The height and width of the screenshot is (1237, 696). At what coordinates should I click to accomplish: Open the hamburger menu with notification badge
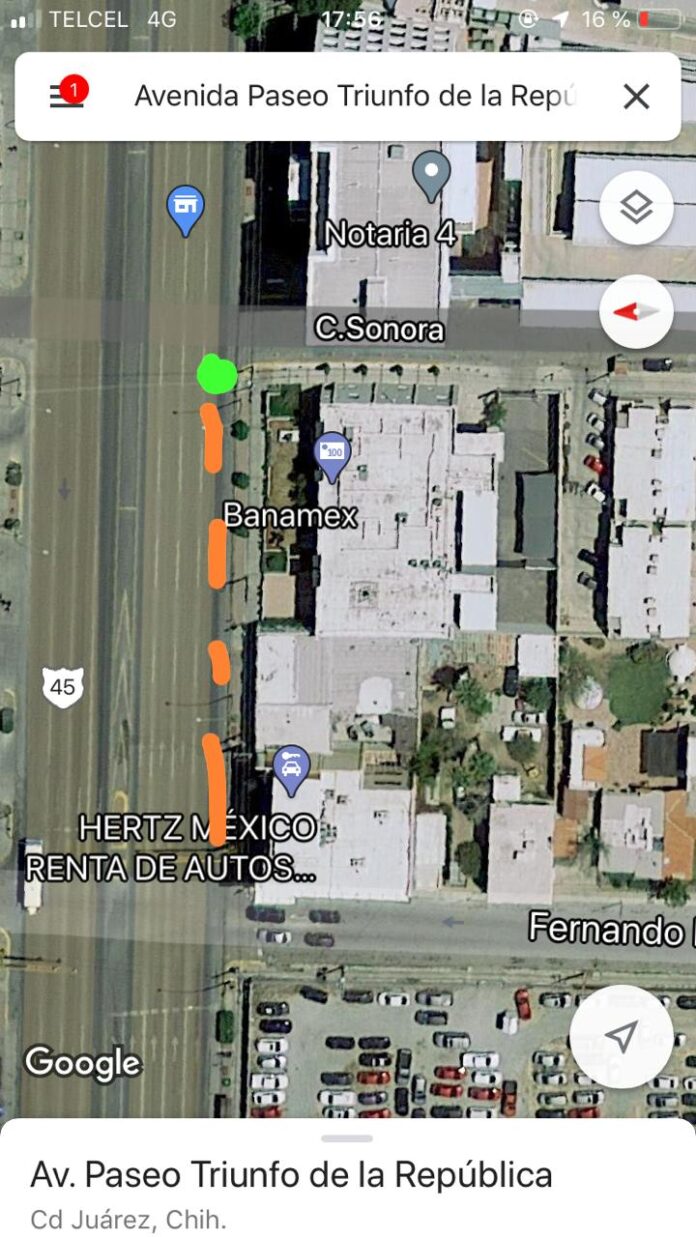click(67, 96)
